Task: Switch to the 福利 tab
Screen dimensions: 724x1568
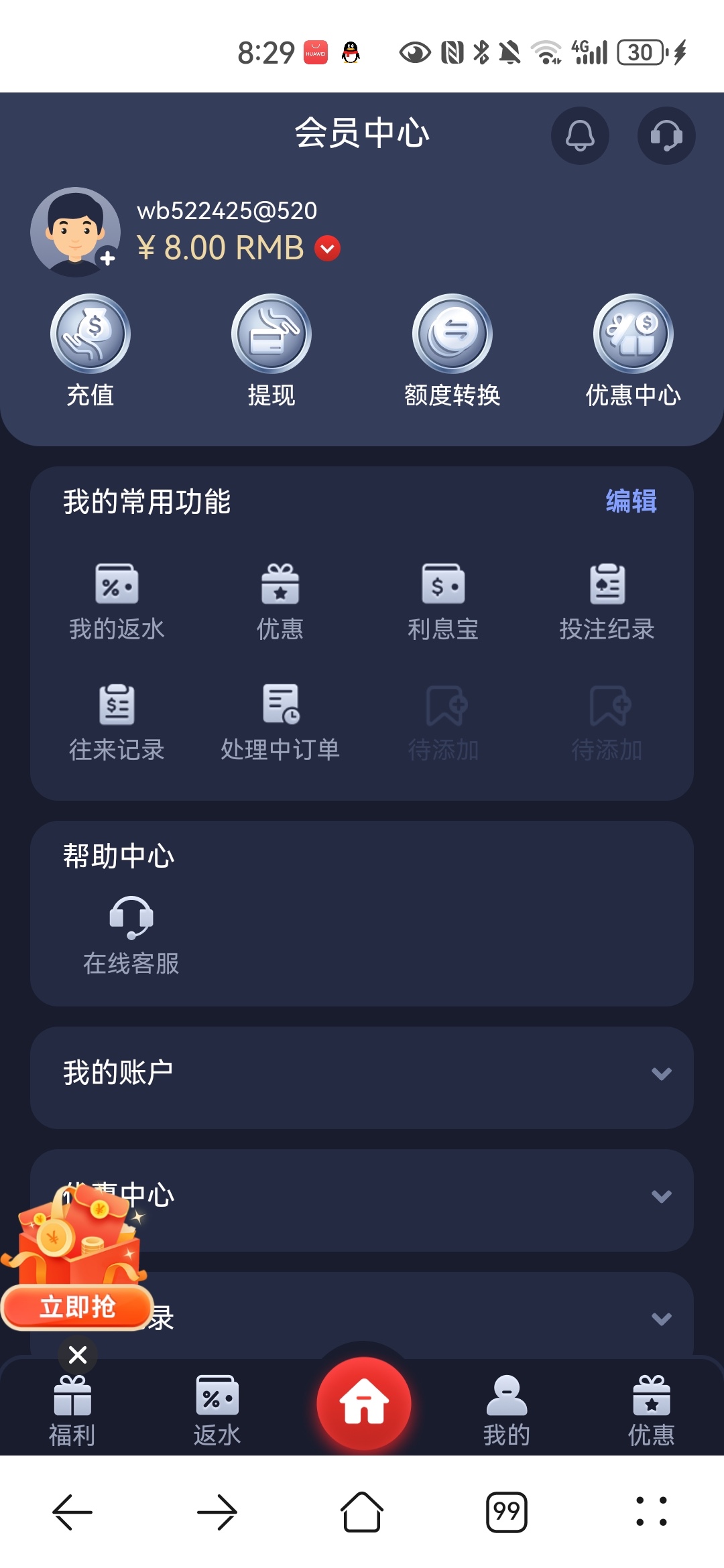Action: pyautogui.click(x=72, y=1409)
